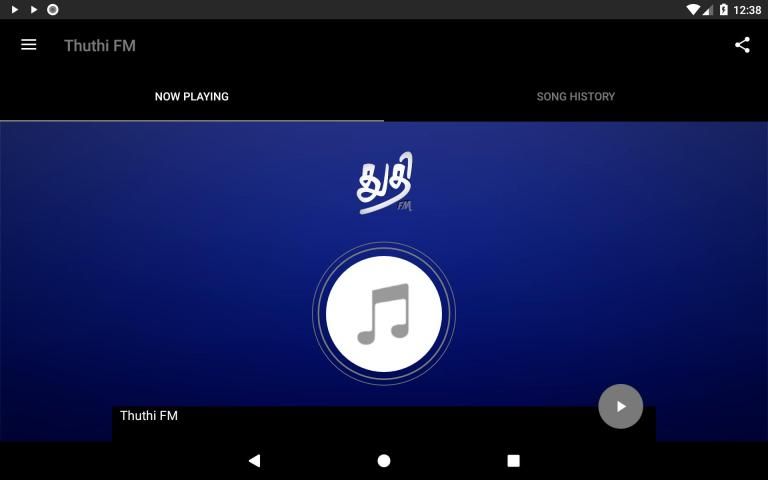Open the navigation drawer menu

tap(29, 45)
